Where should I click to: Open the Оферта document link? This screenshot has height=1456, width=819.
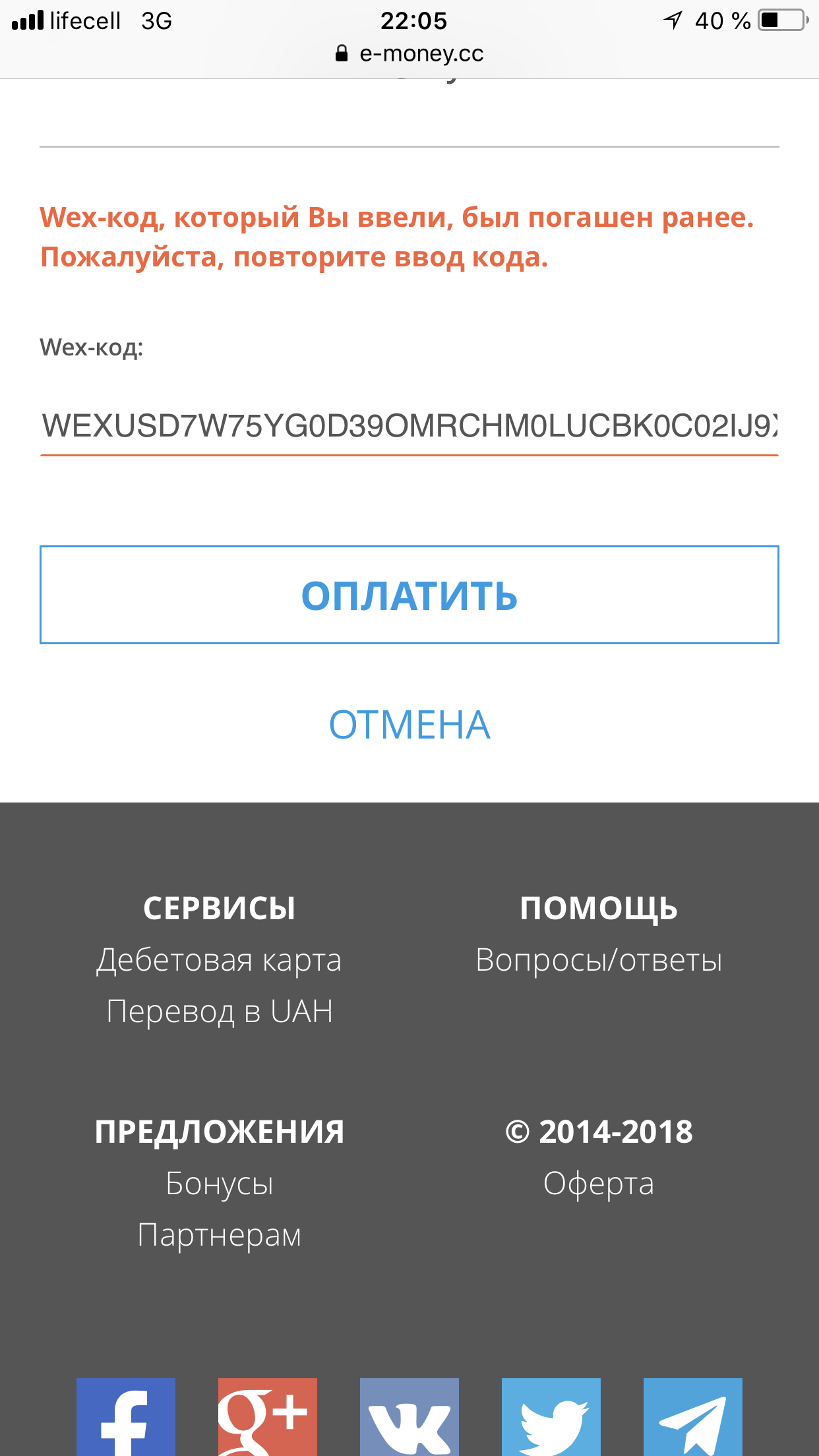pos(599,1184)
